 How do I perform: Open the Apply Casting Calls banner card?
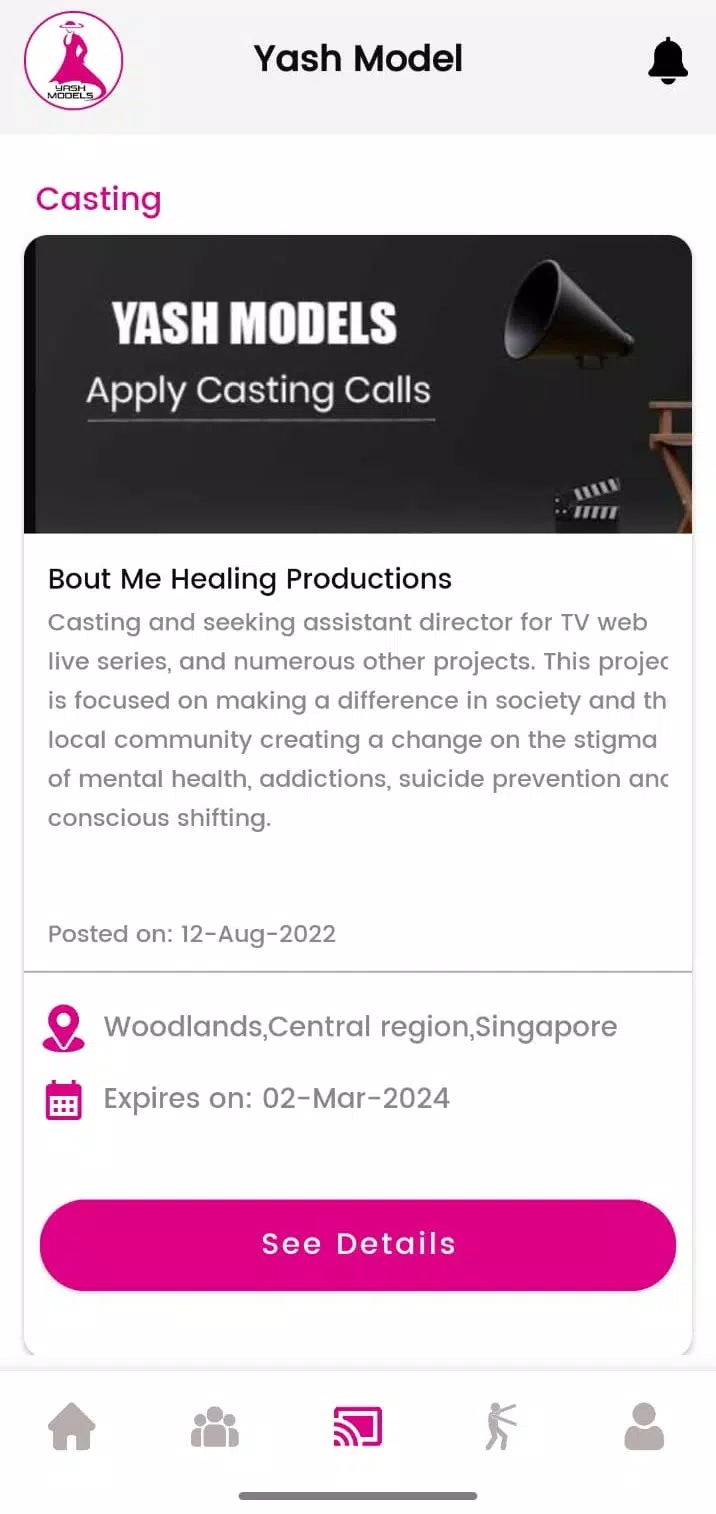pyautogui.click(x=358, y=384)
